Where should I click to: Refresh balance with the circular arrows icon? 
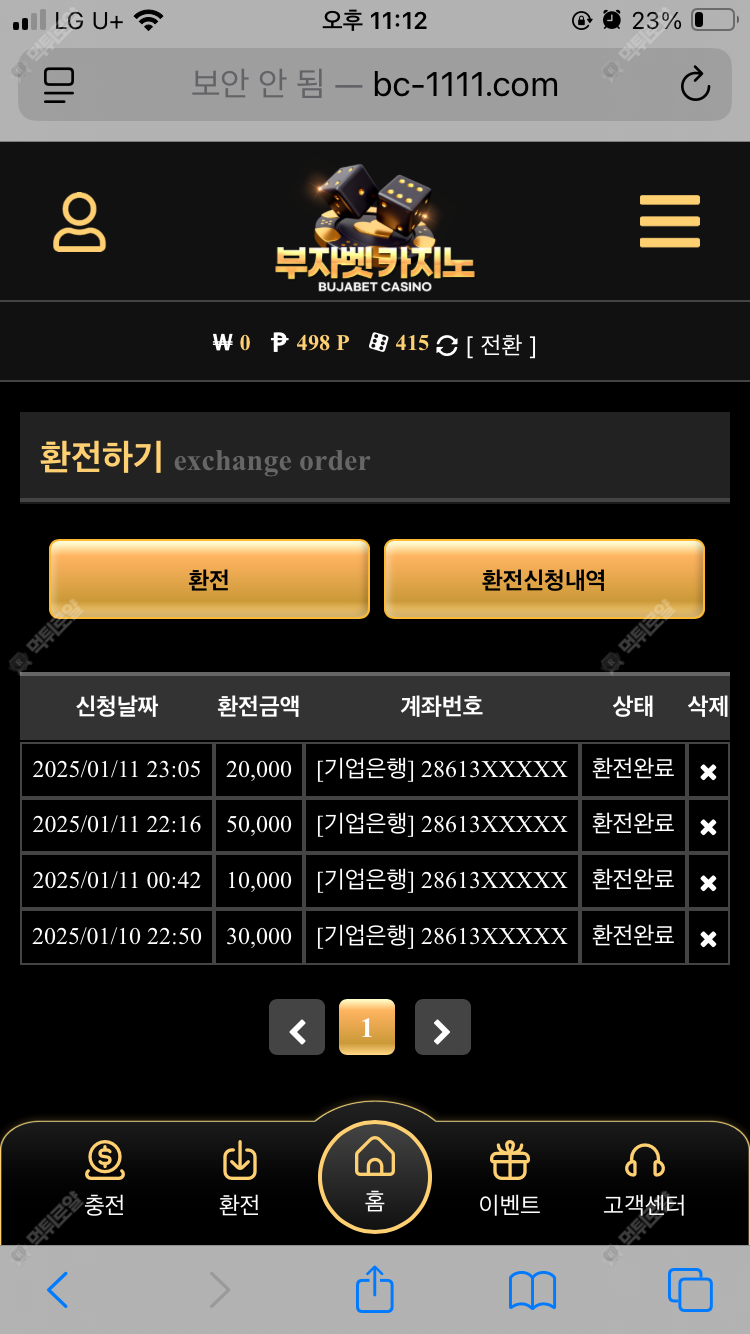(x=447, y=346)
